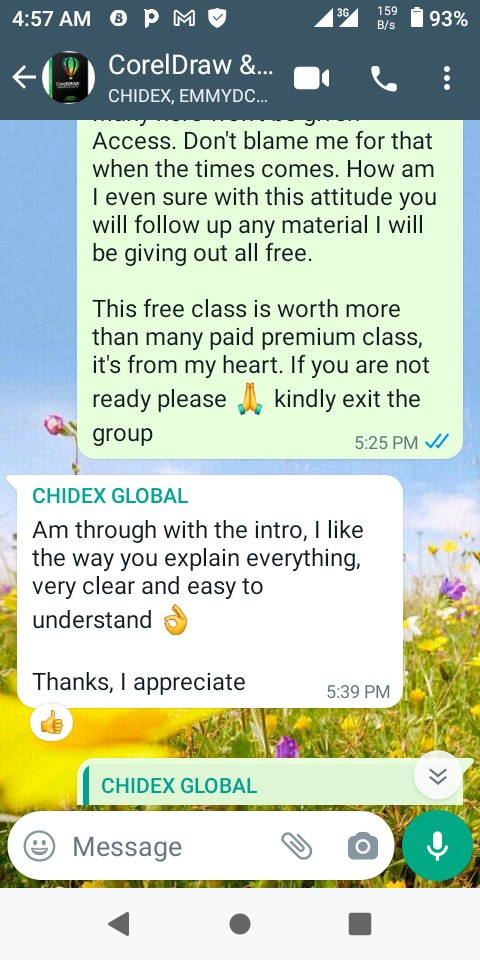Open CorelDraw group info from title
The height and width of the screenshot is (960, 480).
pyautogui.click(x=191, y=78)
